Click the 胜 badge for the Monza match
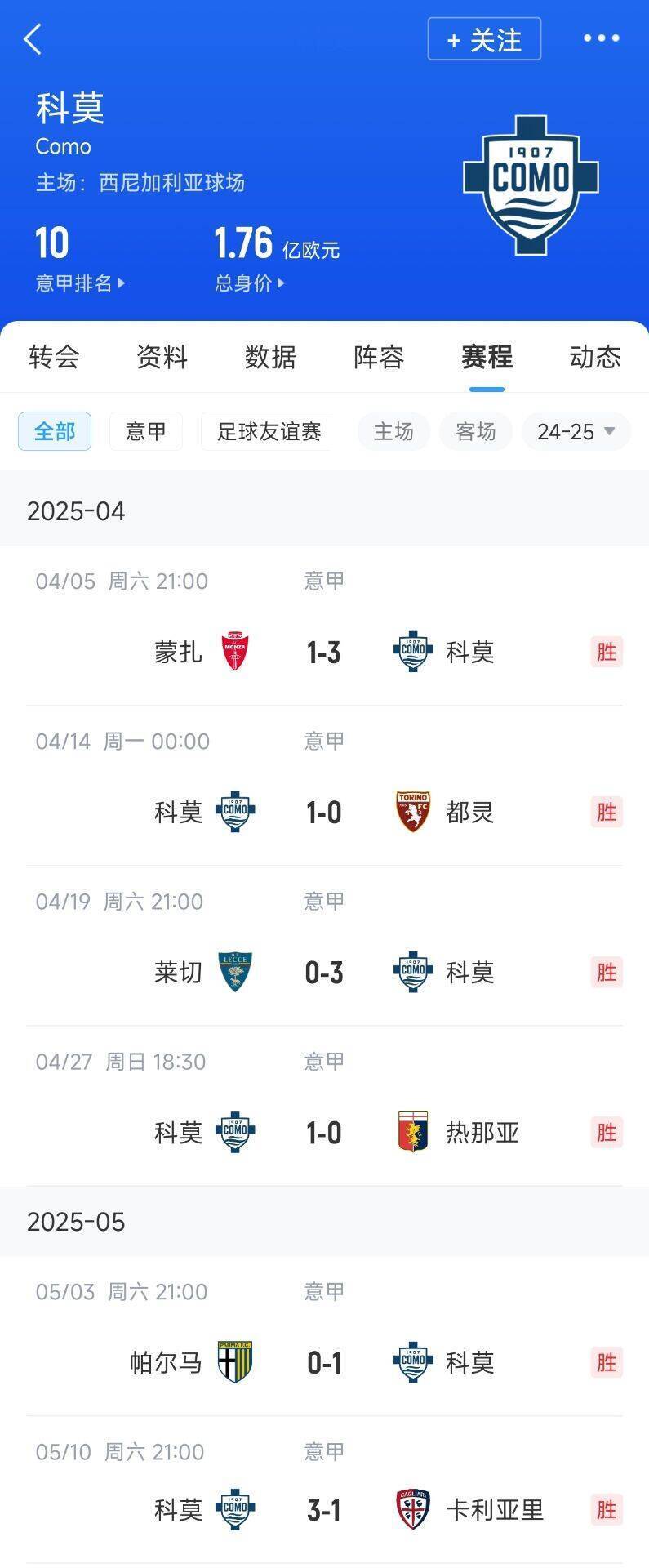 tap(606, 652)
